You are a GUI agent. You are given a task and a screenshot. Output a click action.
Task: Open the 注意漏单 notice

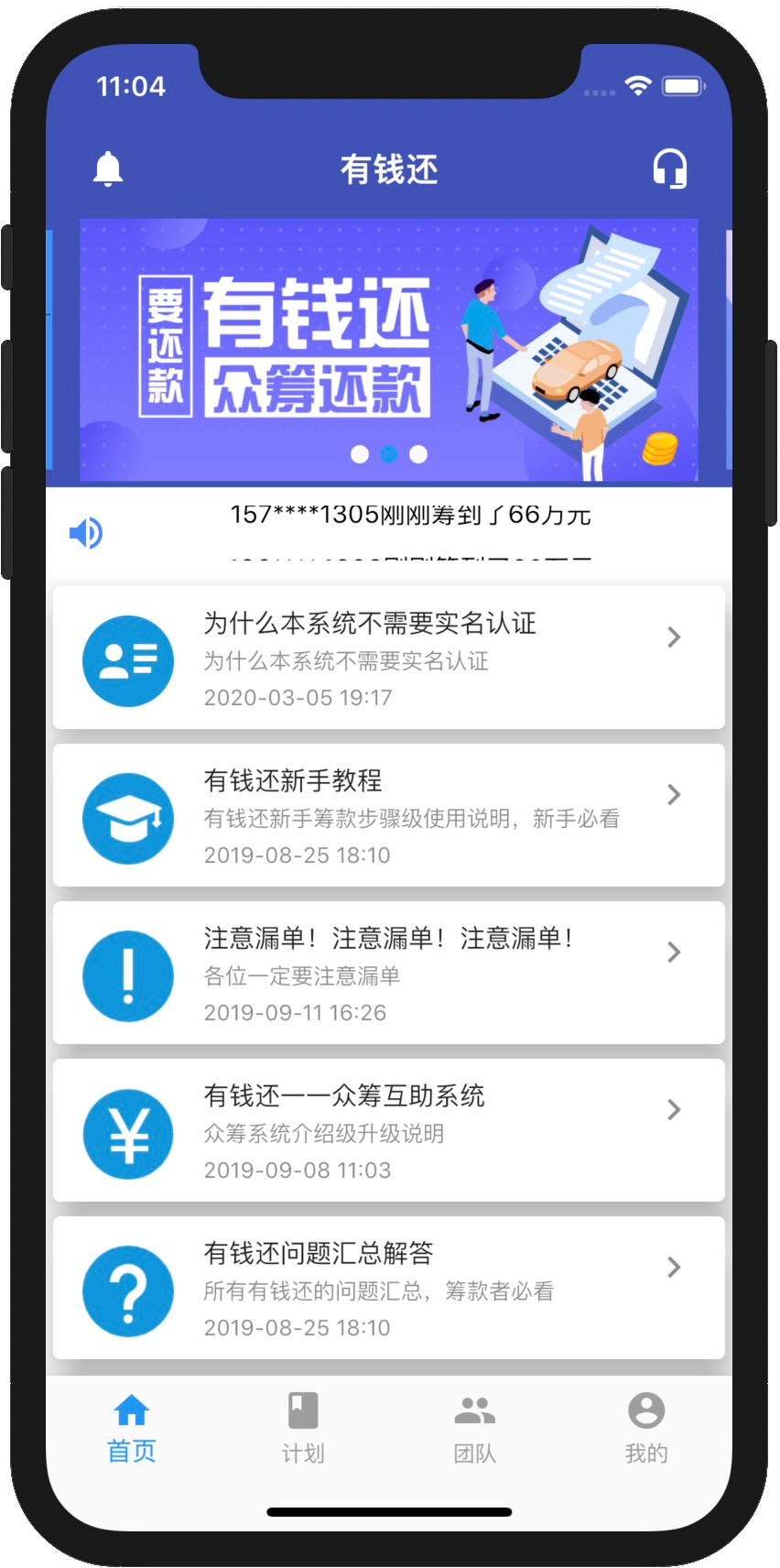[x=388, y=973]
